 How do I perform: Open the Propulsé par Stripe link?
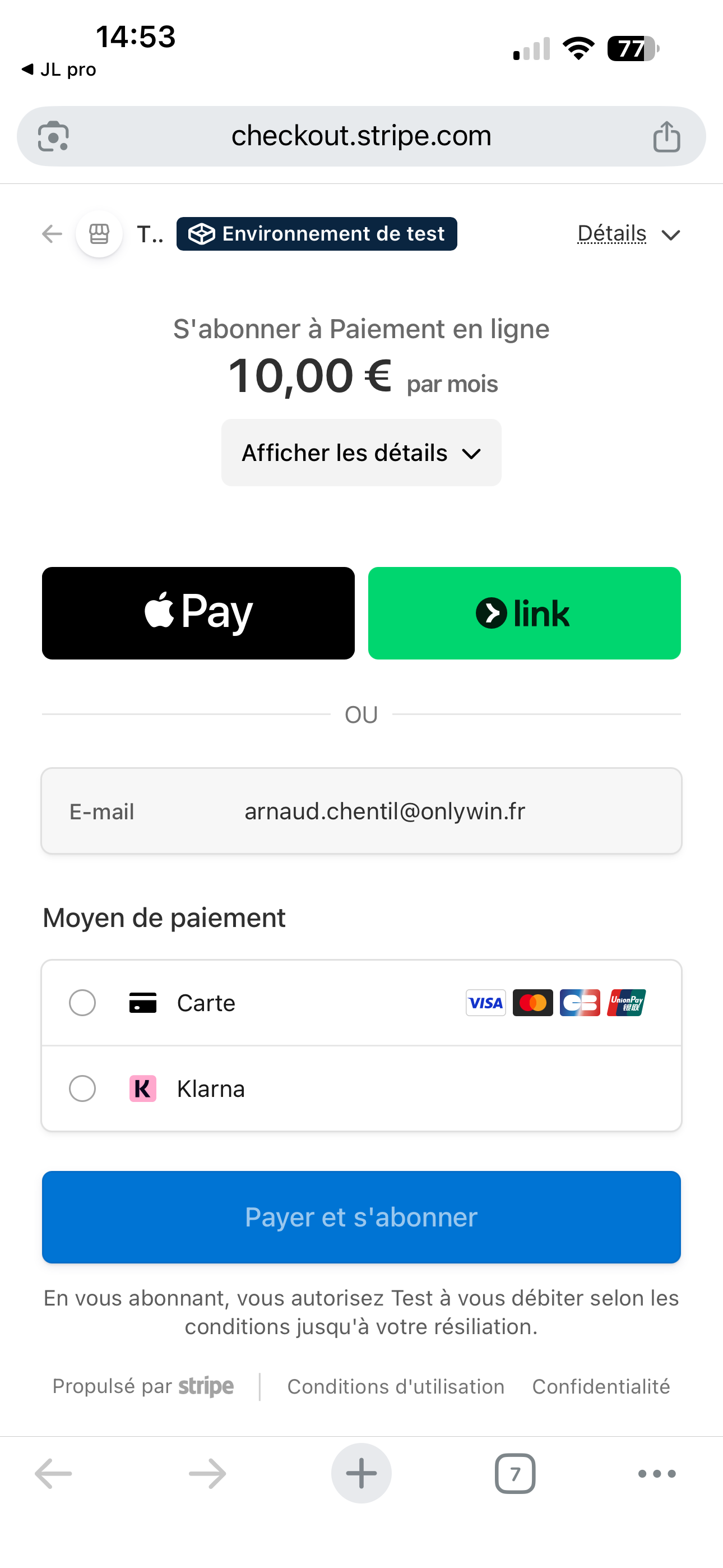[143, 1387]
